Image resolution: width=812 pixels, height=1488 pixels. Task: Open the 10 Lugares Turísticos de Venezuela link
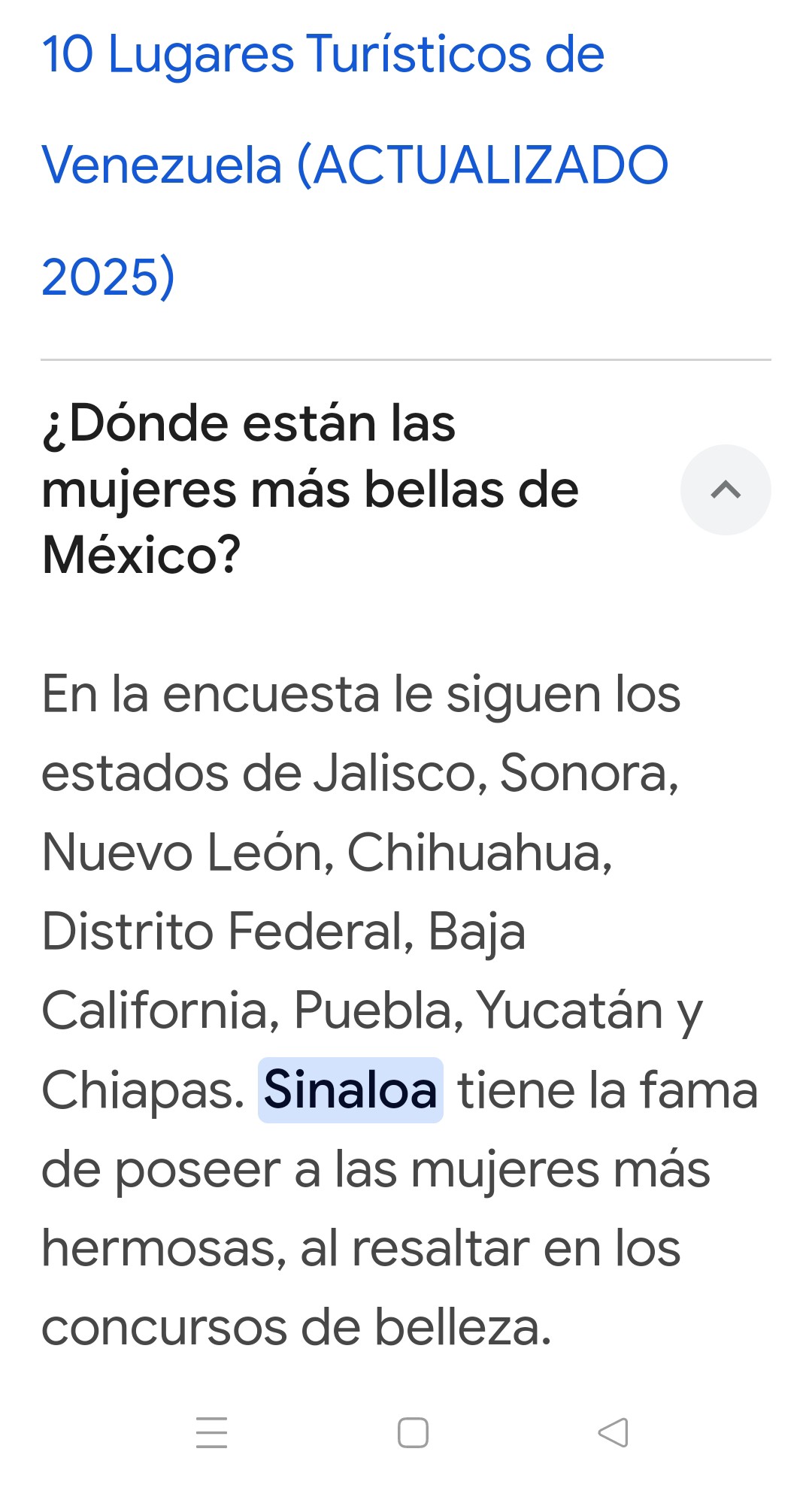354,165
